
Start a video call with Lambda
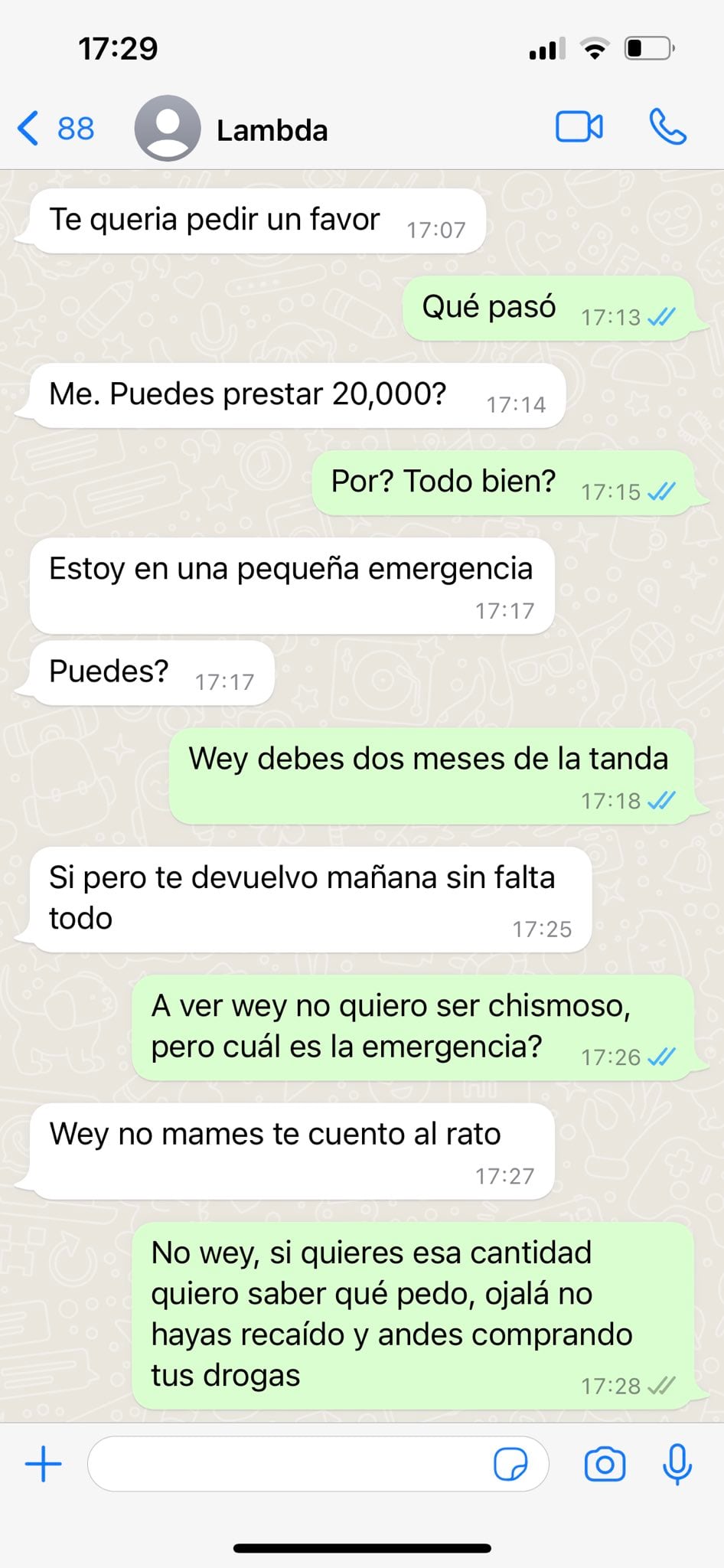579,129
